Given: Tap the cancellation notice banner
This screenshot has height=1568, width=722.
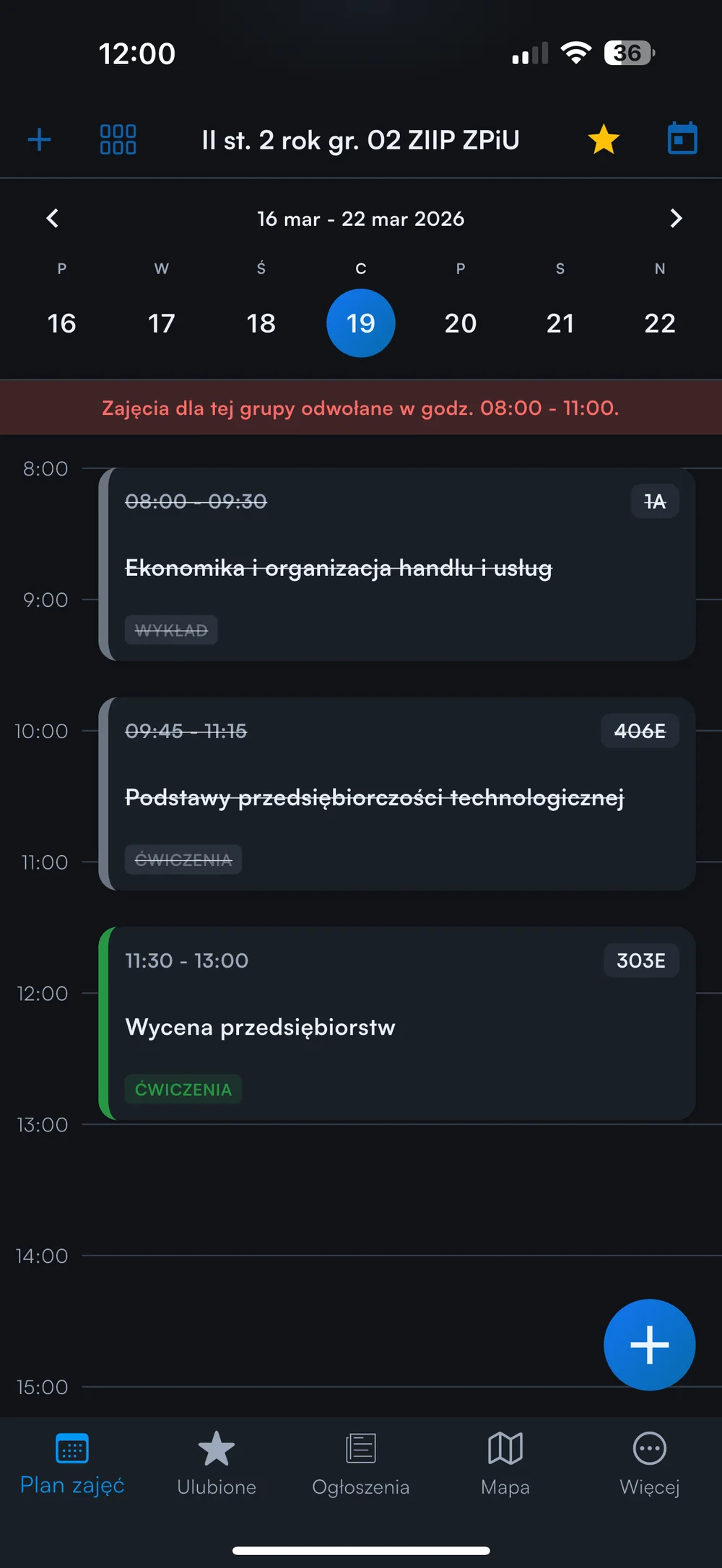Looking at the screenshot, I should 361,407.
